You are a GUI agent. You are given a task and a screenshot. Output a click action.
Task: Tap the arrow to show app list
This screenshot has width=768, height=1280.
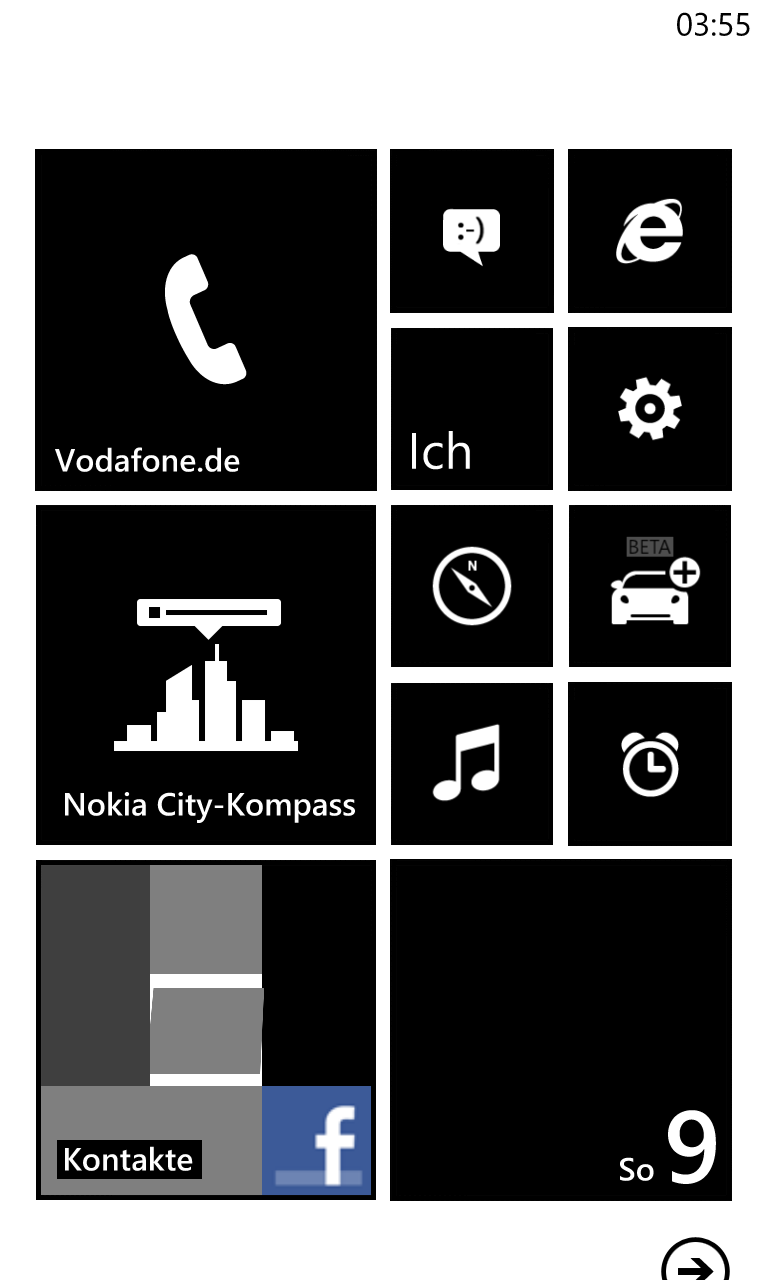click(x=695, y=1262)
